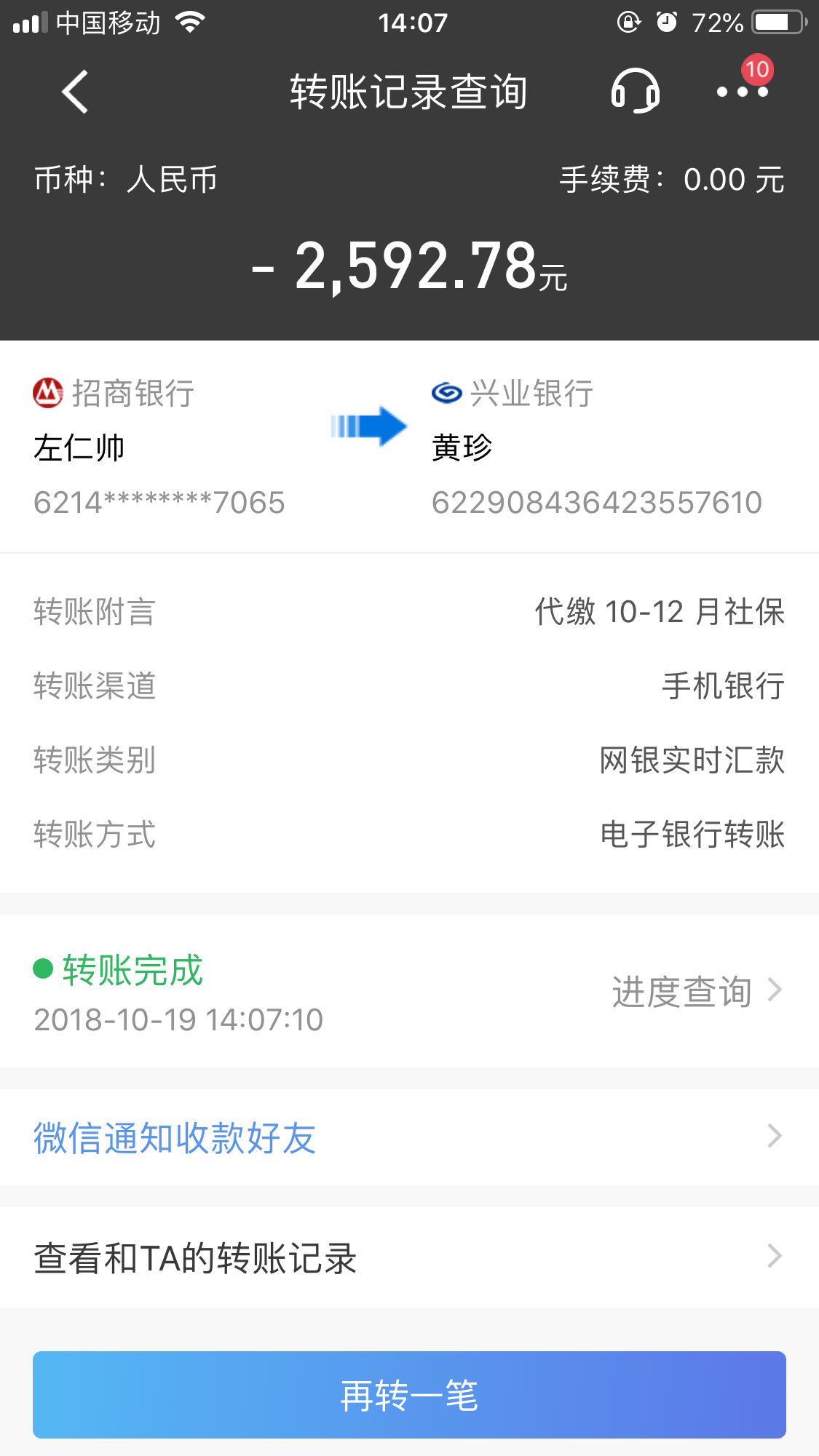Go back from transfer record page

click(x=74, y=92)
